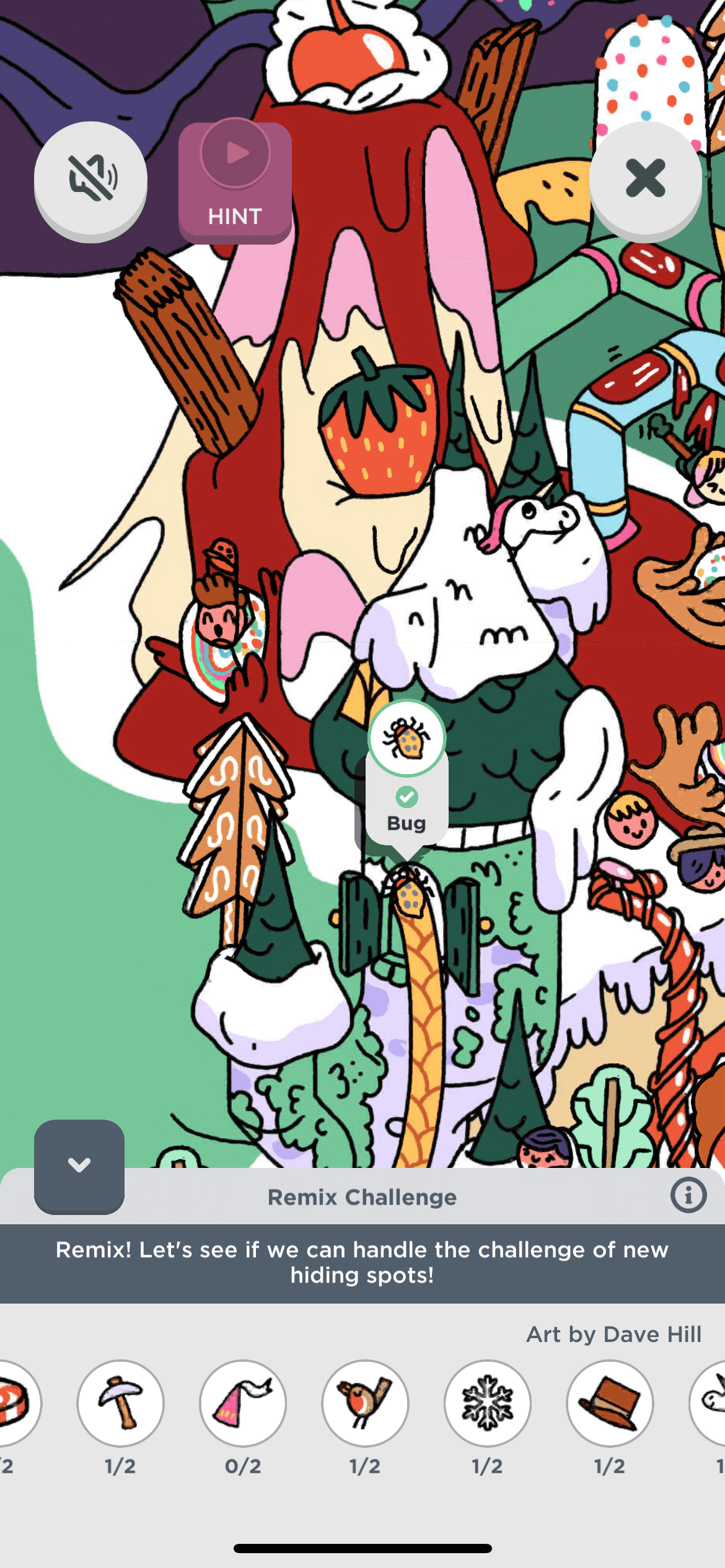
Task: Select the robin bird item
Action: click(365, 1403)
